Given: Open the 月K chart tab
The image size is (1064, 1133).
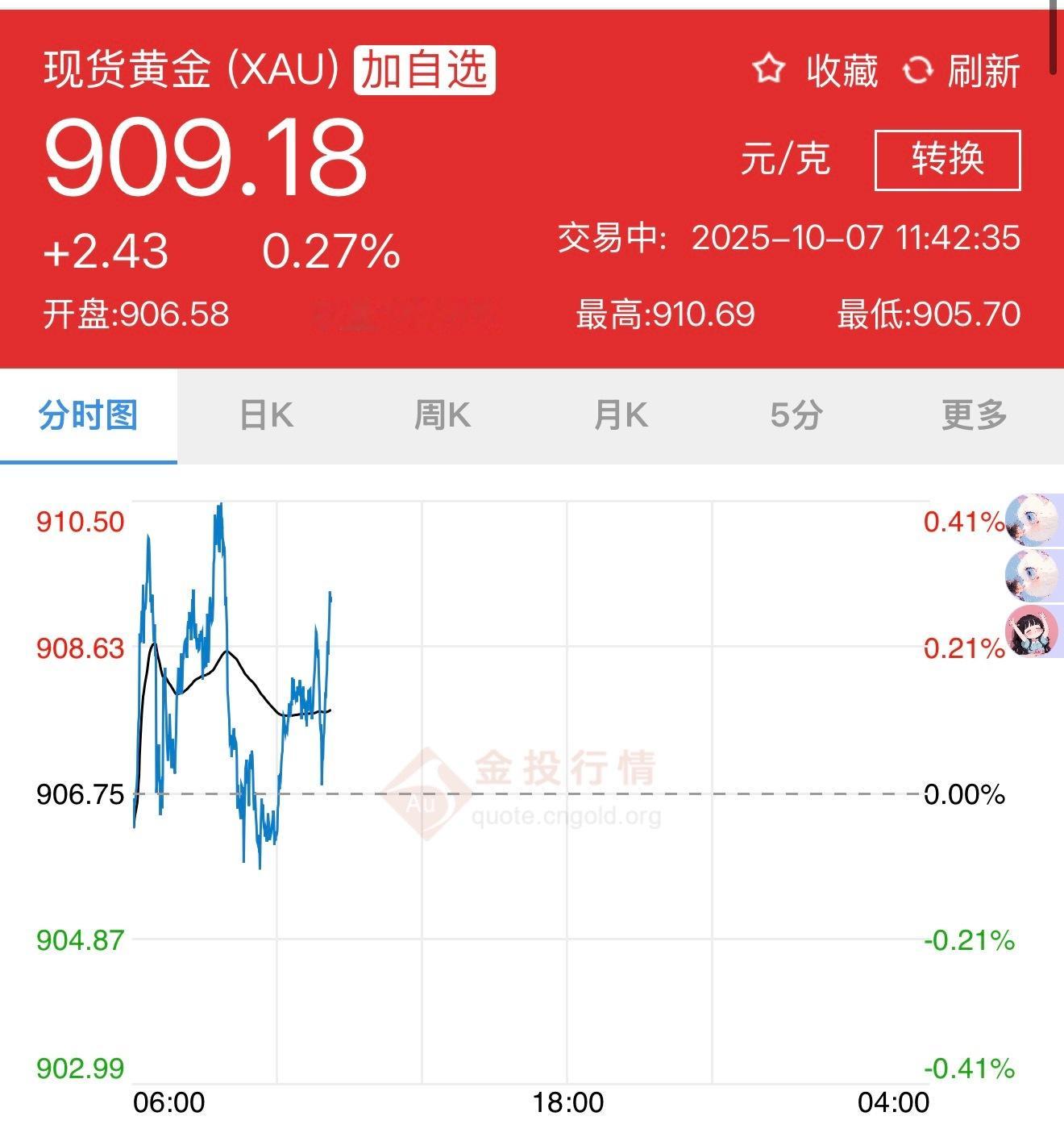Looking at the screenshot, I should click(x=620, y=416).
